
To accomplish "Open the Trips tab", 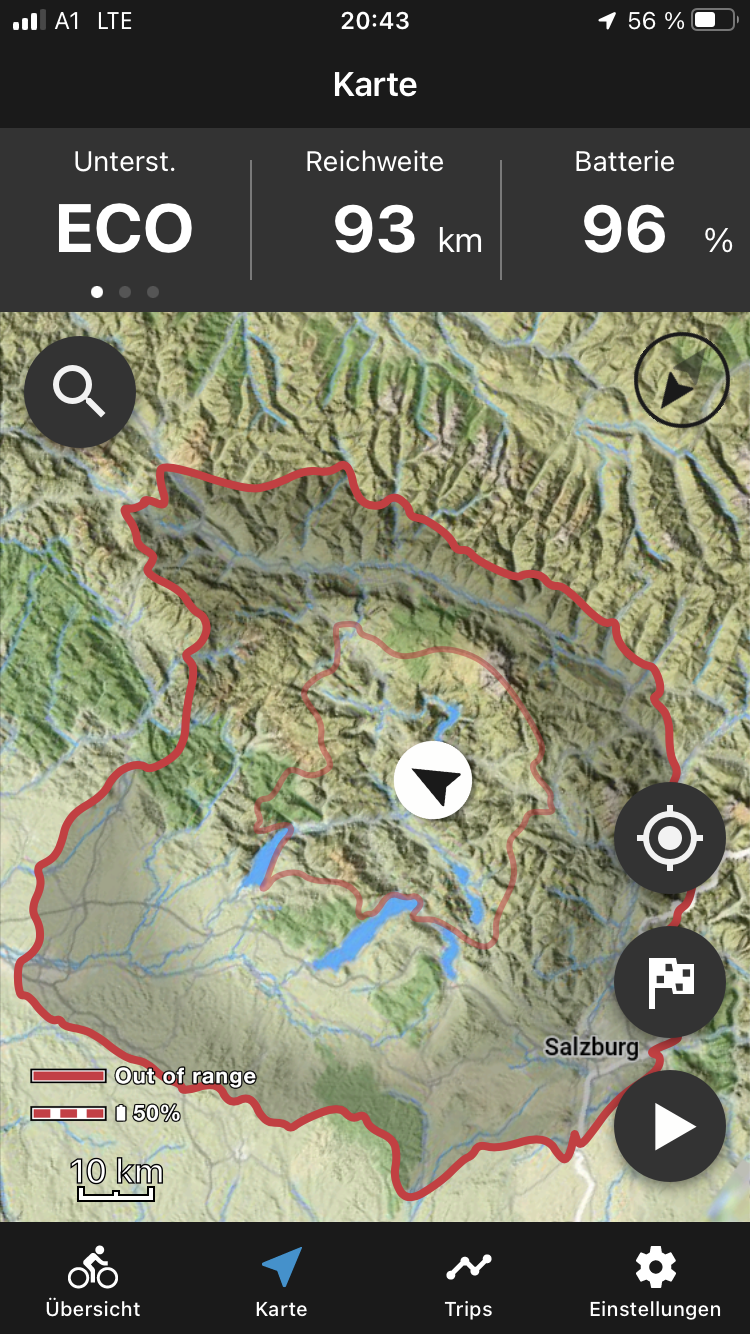I will click(469, 1282).
